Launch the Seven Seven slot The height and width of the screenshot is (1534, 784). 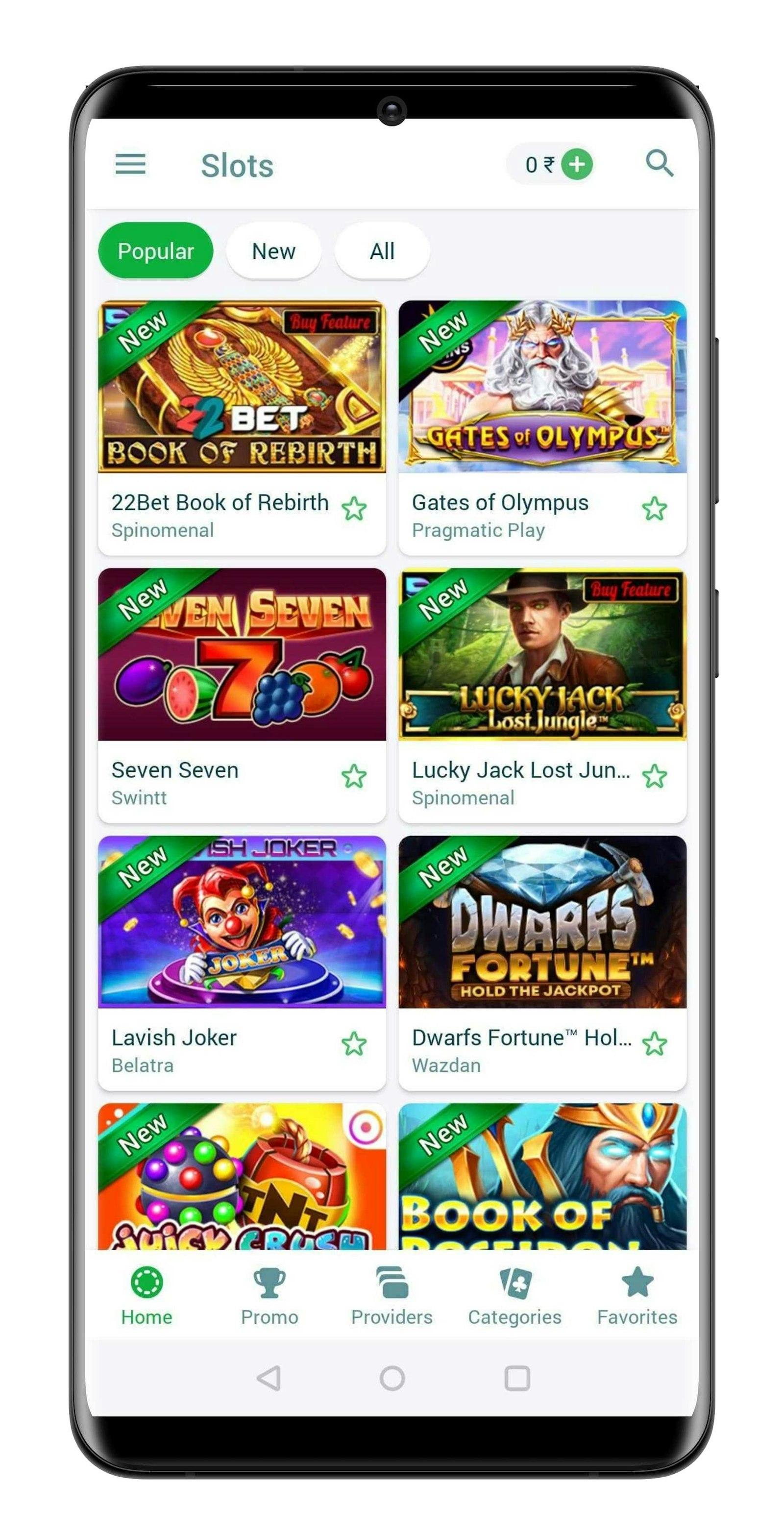click(x=242, y=654)
